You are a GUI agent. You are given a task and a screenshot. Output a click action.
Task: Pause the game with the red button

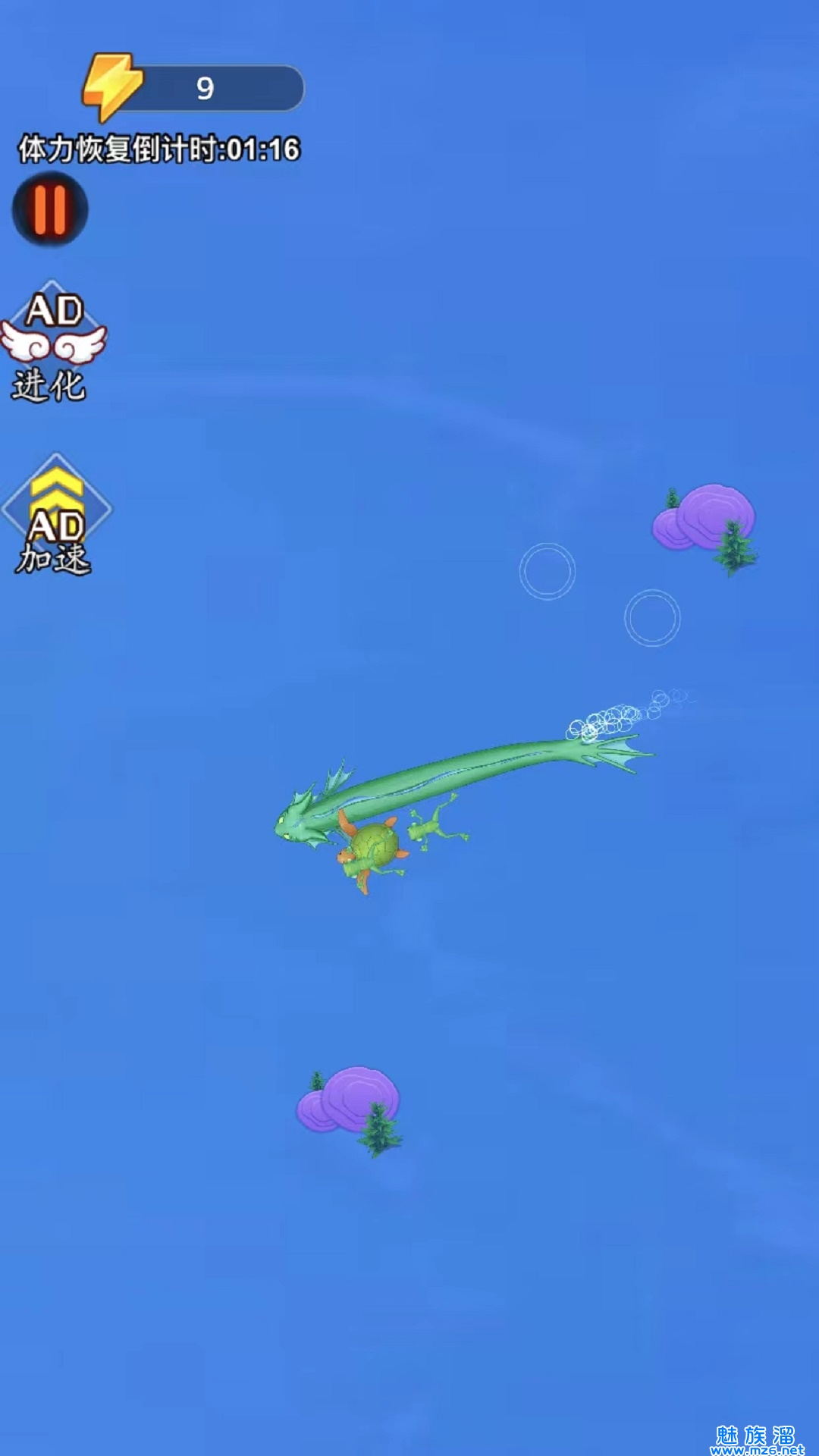coord(50,209)
